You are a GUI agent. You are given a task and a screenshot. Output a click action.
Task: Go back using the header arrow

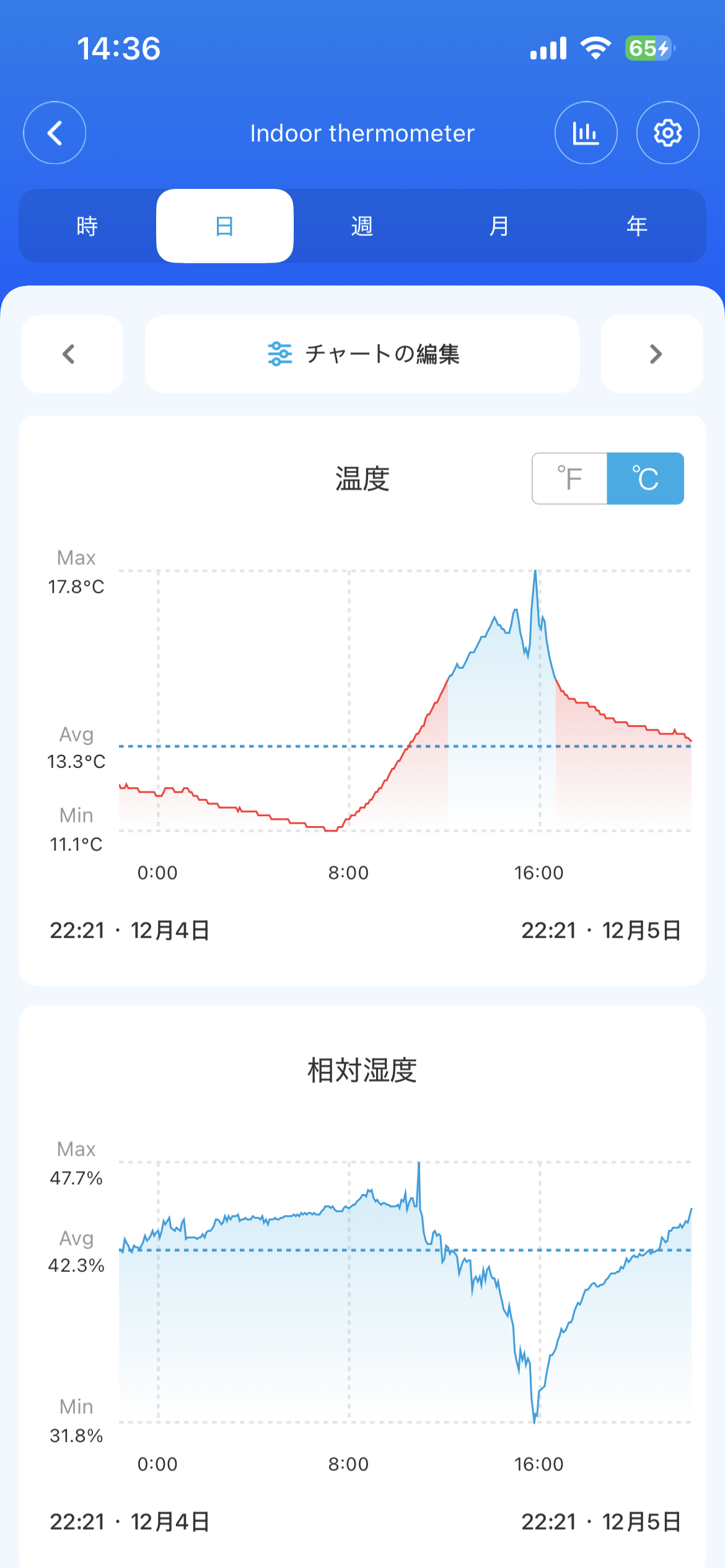55,133
